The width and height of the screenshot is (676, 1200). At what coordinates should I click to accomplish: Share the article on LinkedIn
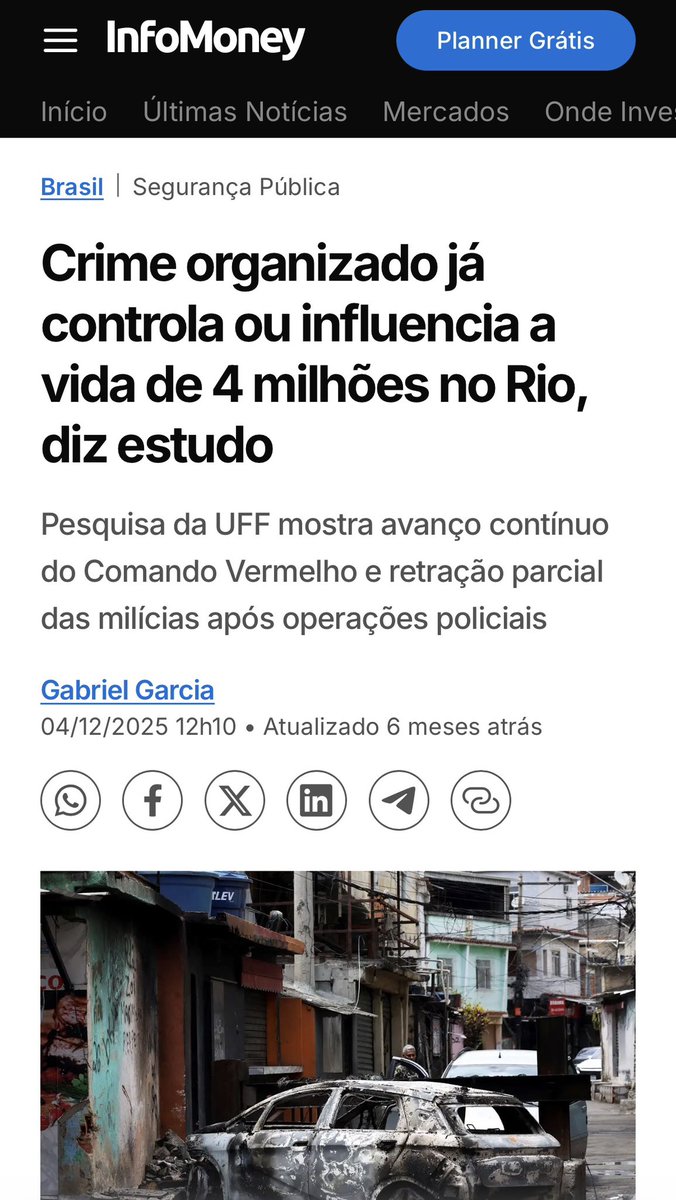317,801
